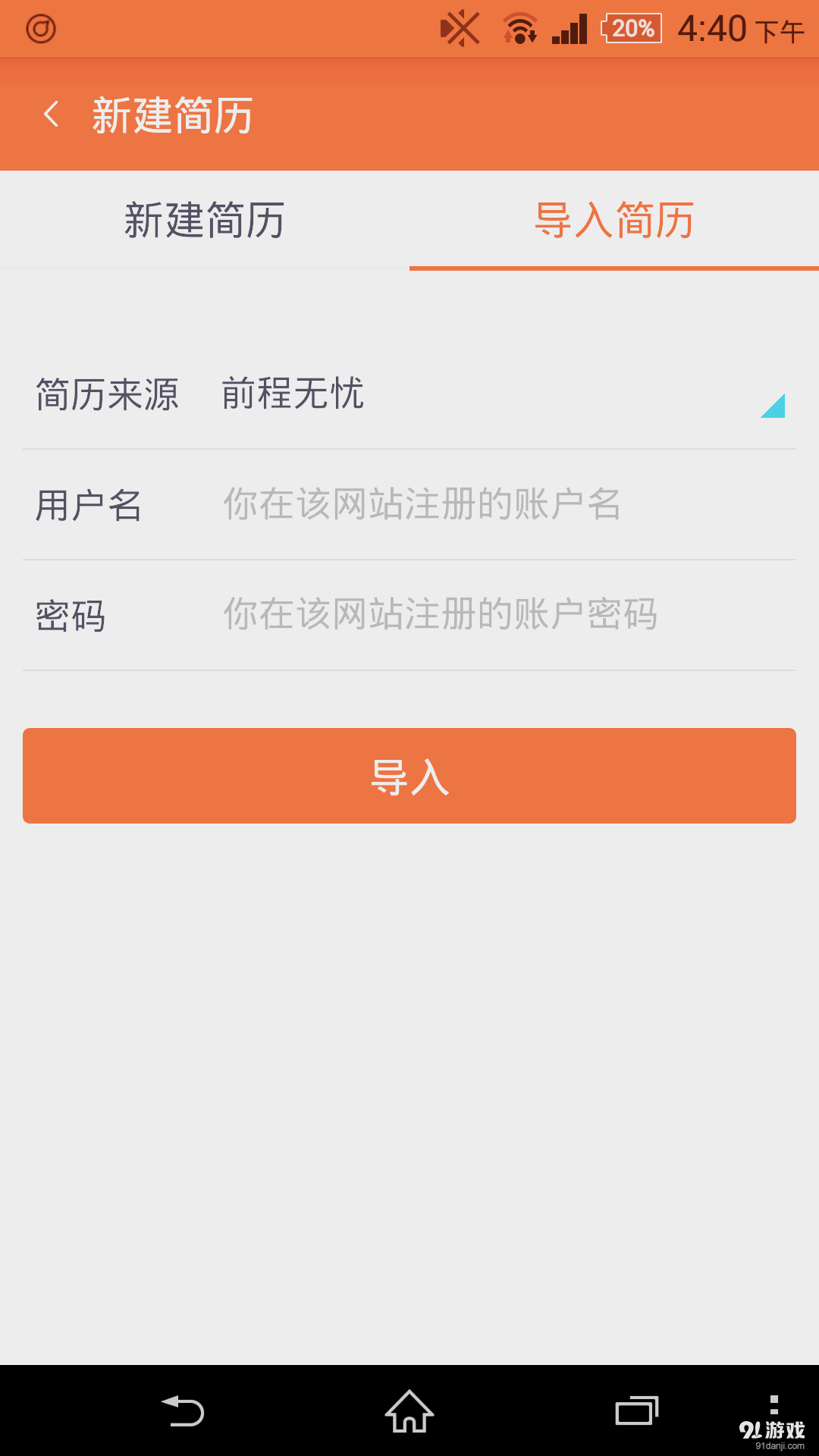Screen dimensions: 819x1456
Task: Tap the back navigation button
Action: pos(182,1412)
